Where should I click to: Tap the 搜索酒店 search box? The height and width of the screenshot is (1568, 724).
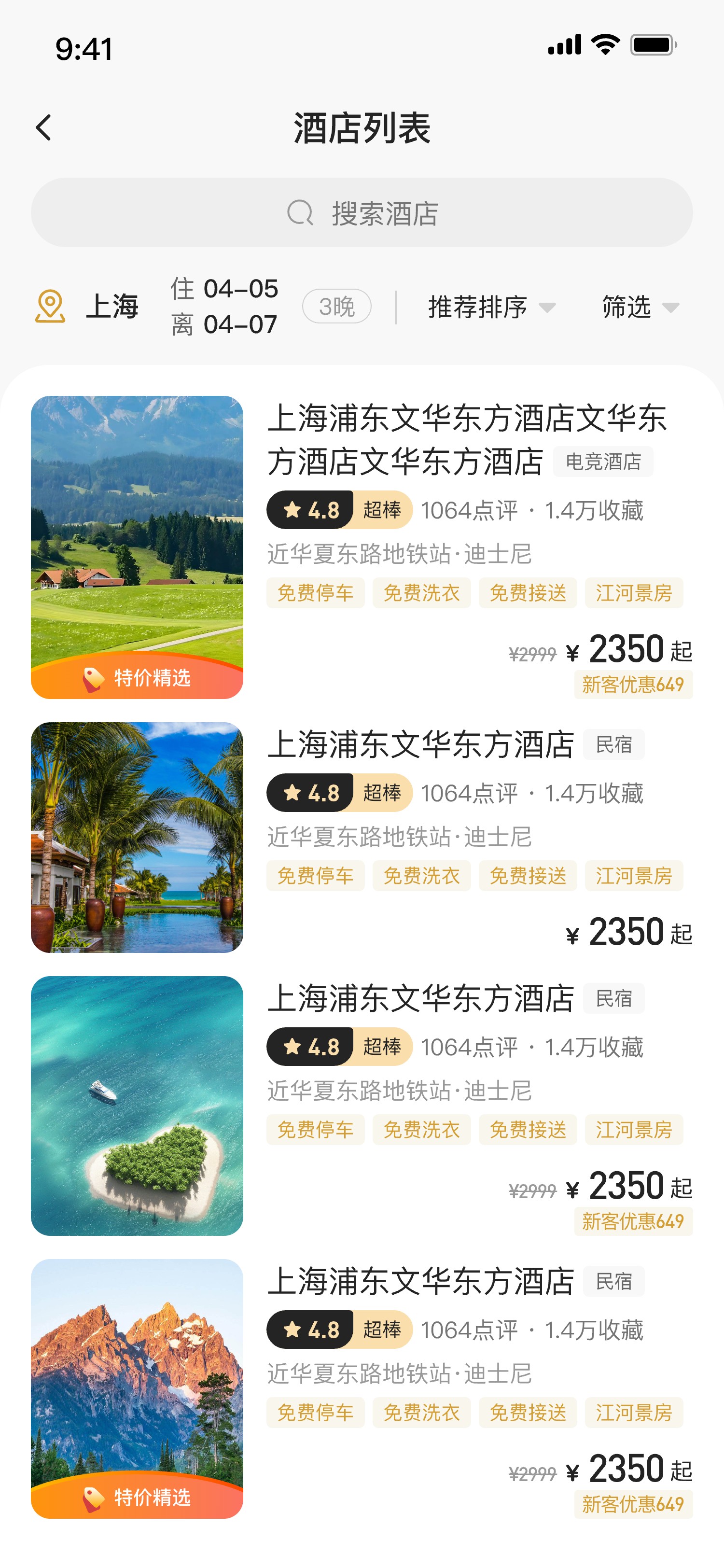(362, 213)
